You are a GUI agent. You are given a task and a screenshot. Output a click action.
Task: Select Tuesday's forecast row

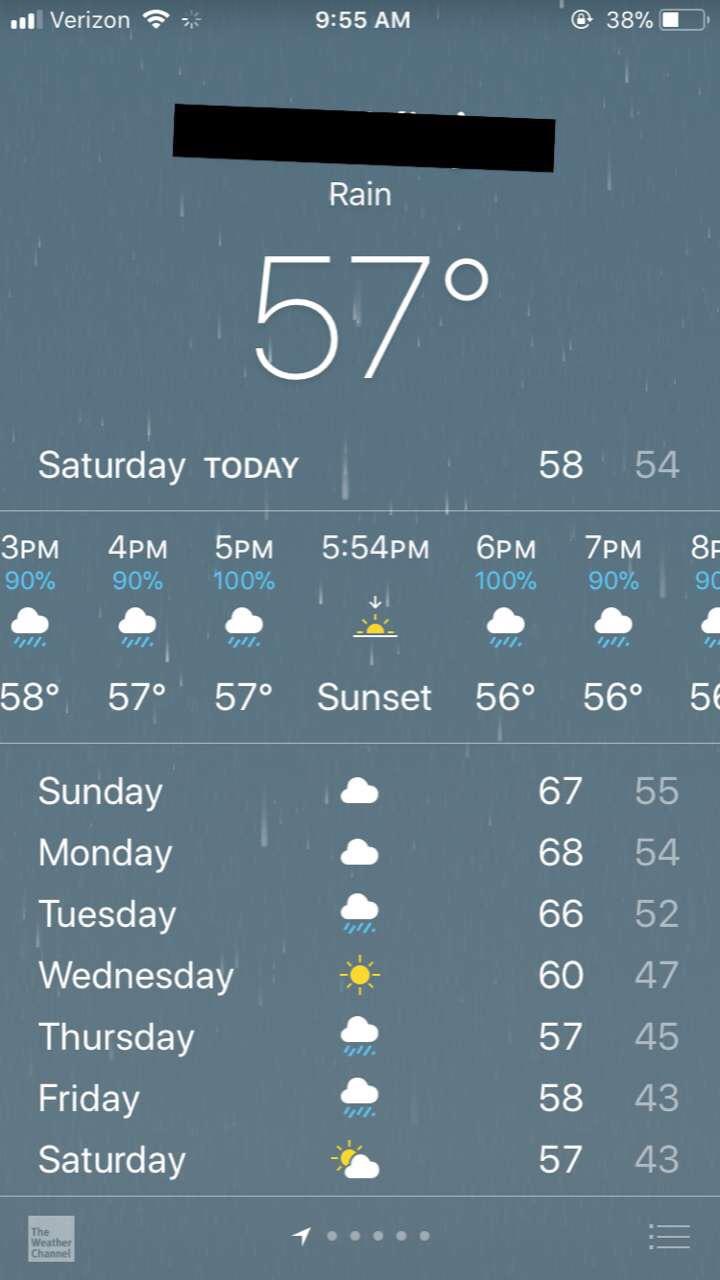(x=358, y=913)
